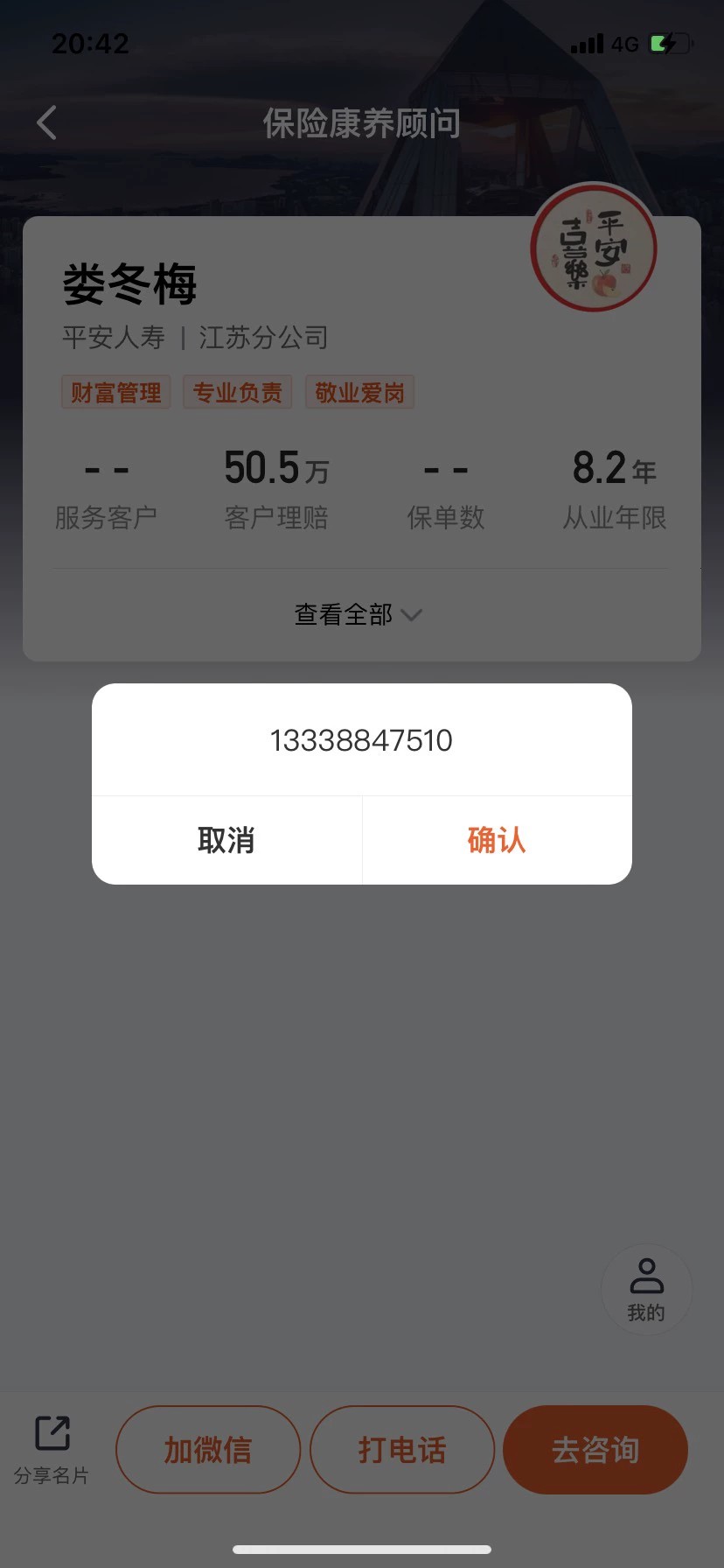Tap the 加微信 button
Image resolution: width=724 pixels, height=1568 pixels.
(208, 1450)
